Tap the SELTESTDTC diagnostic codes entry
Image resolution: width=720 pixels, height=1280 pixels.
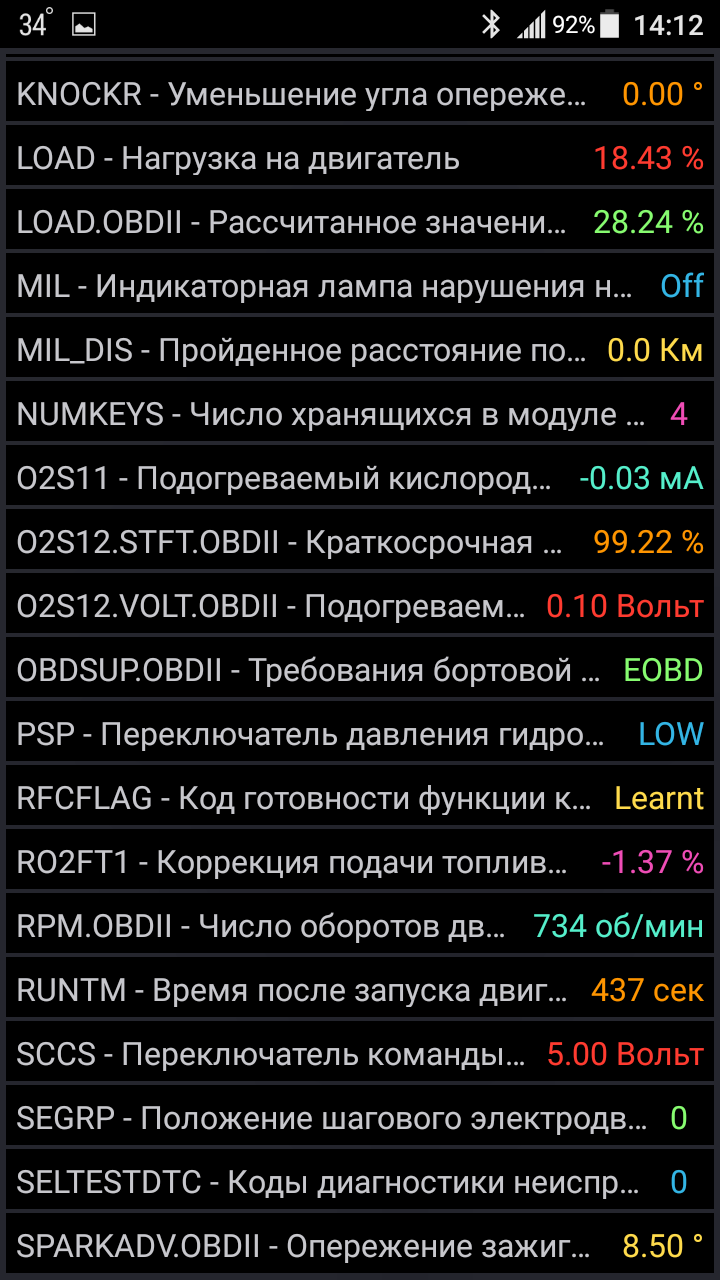click(360, 1181)
